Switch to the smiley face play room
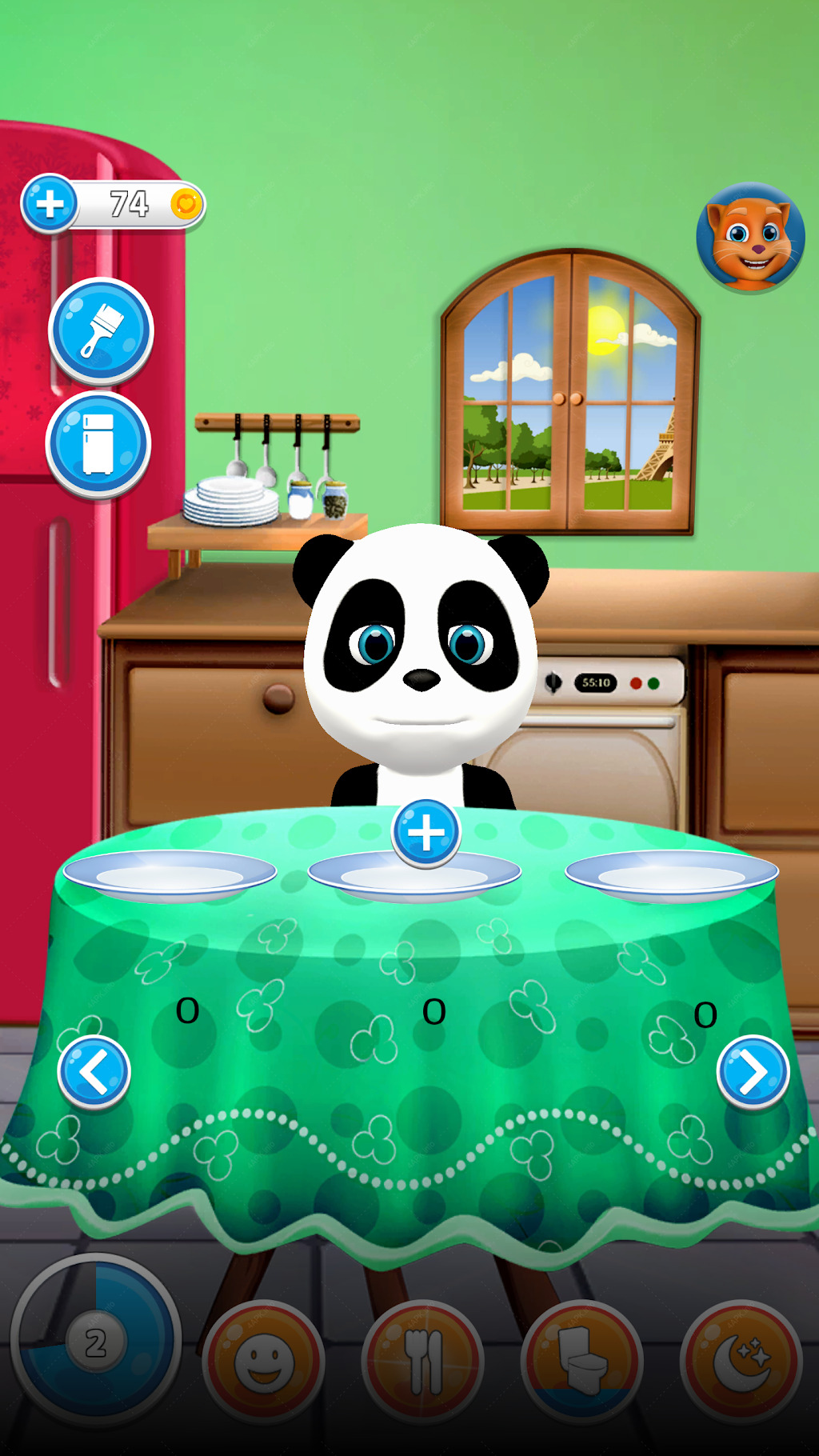 pyautogui.click(x=263, y=1362)
